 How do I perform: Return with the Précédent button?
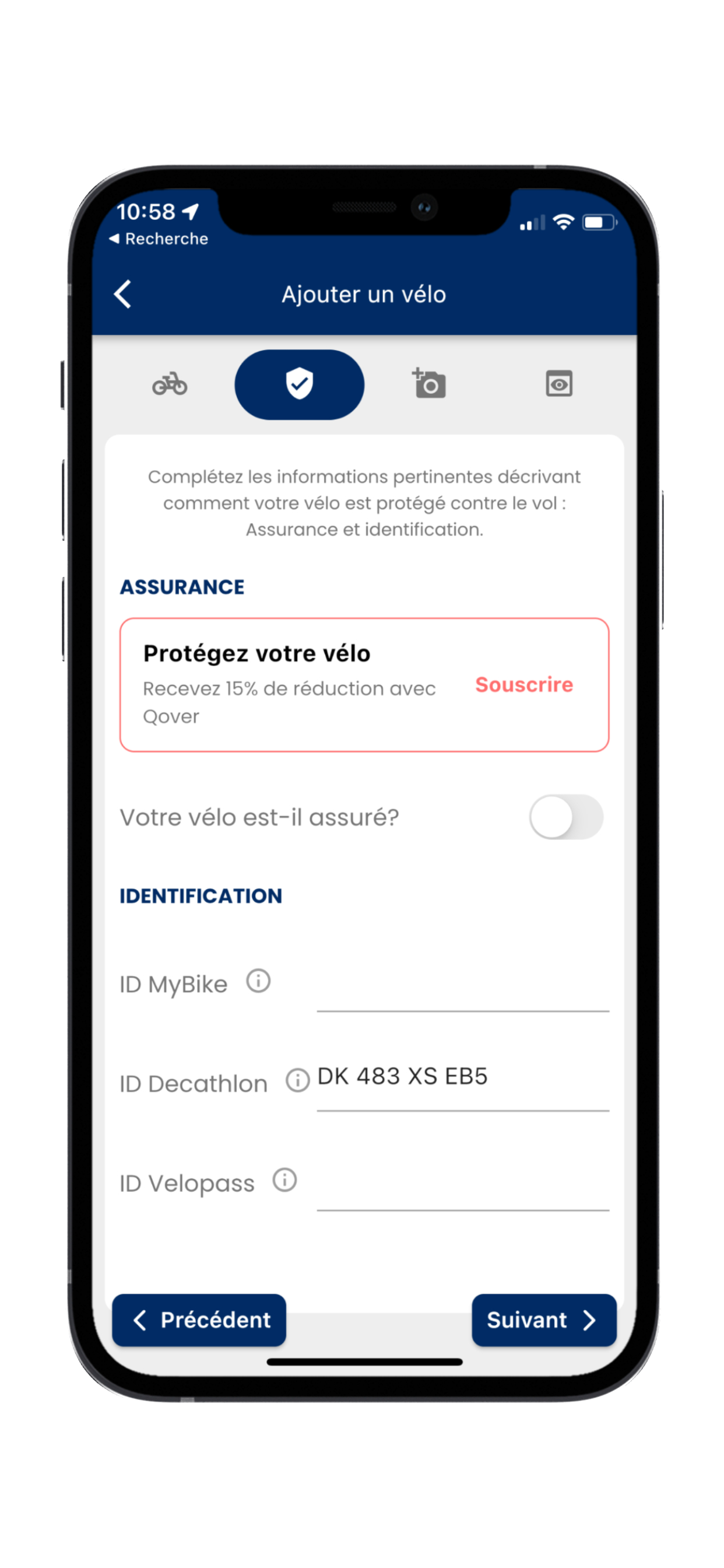click(x=199, y=1319)
